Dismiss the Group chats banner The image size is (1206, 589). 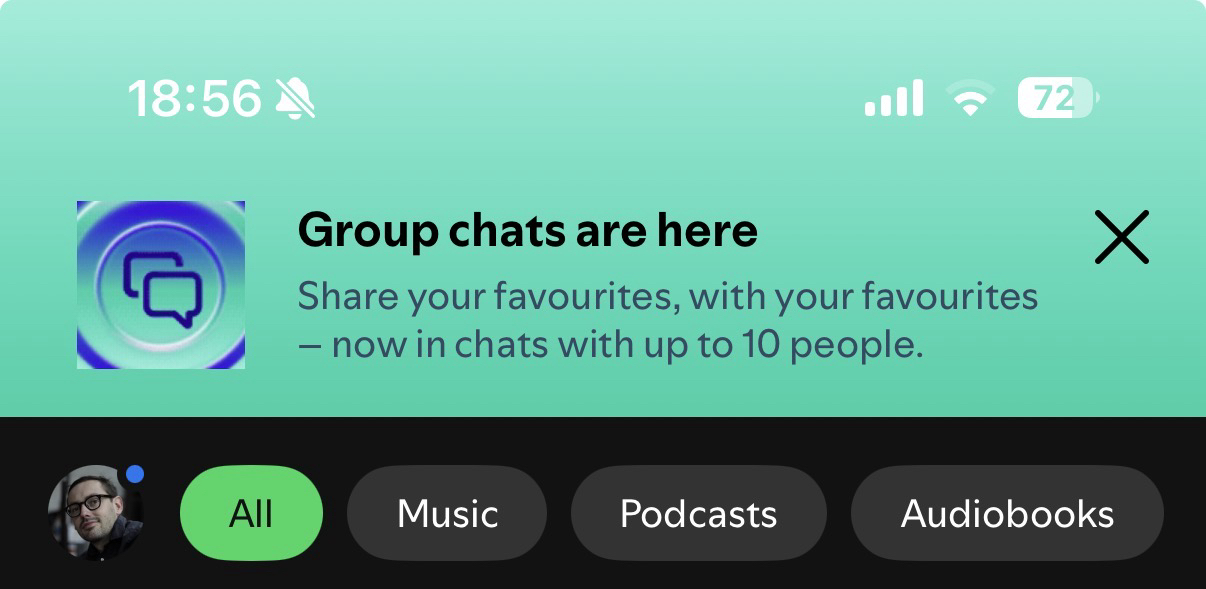click(x=1121, y=238)
